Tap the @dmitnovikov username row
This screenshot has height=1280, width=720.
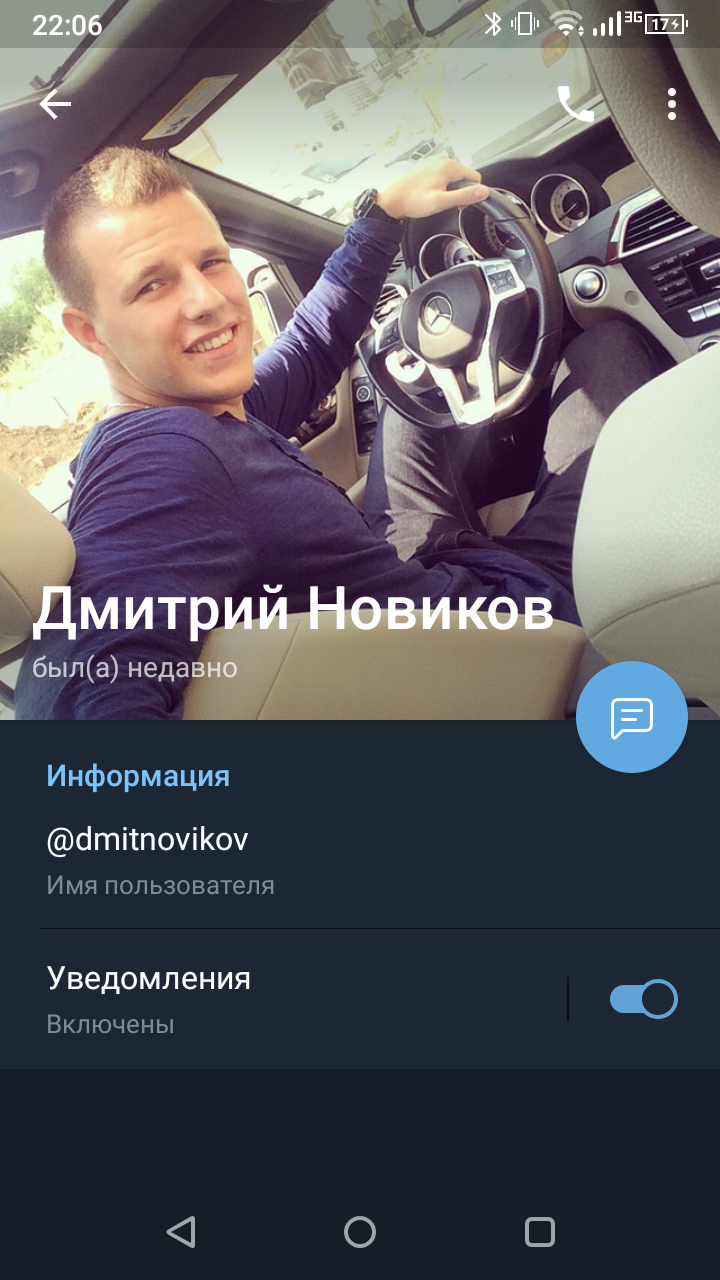tap(360, 859)
